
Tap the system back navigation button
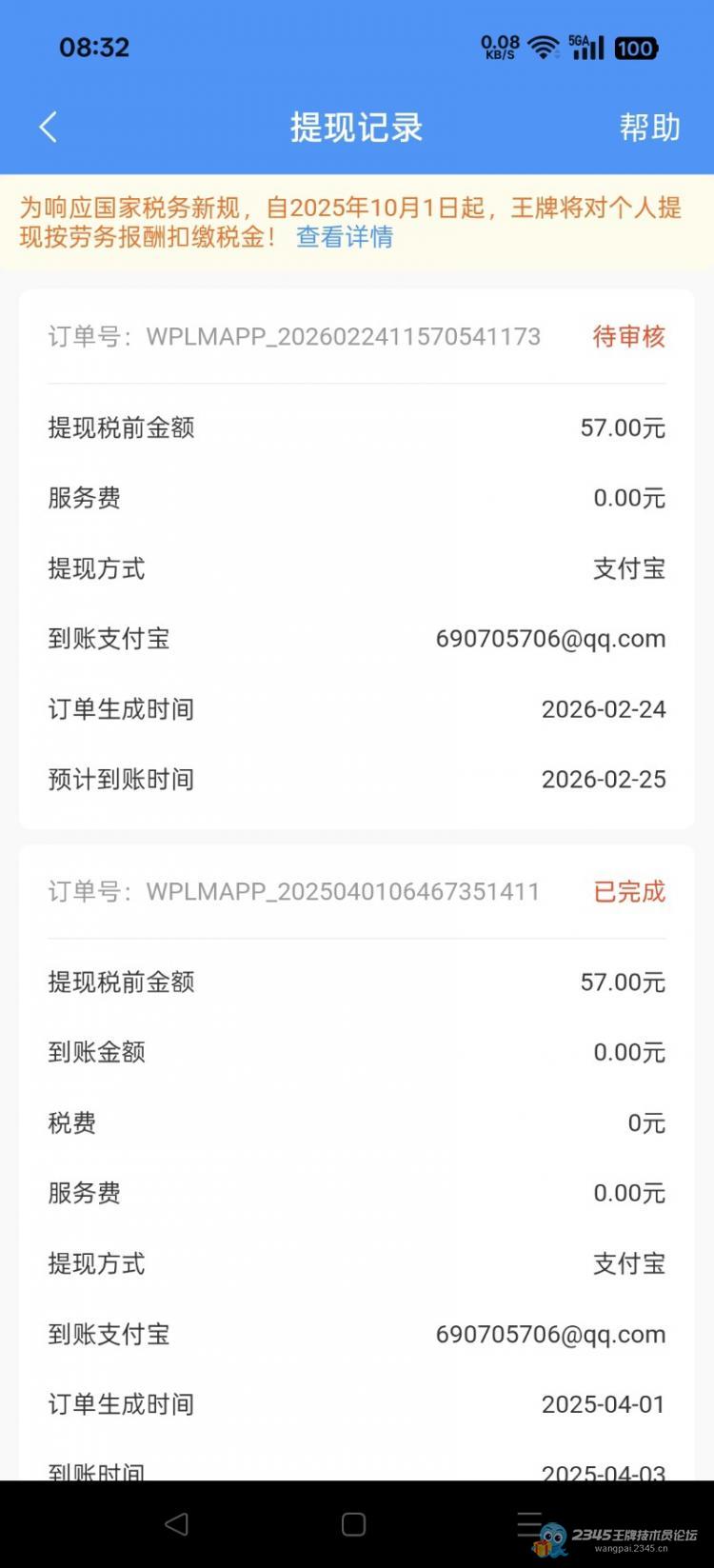(x=177, y=1524)
